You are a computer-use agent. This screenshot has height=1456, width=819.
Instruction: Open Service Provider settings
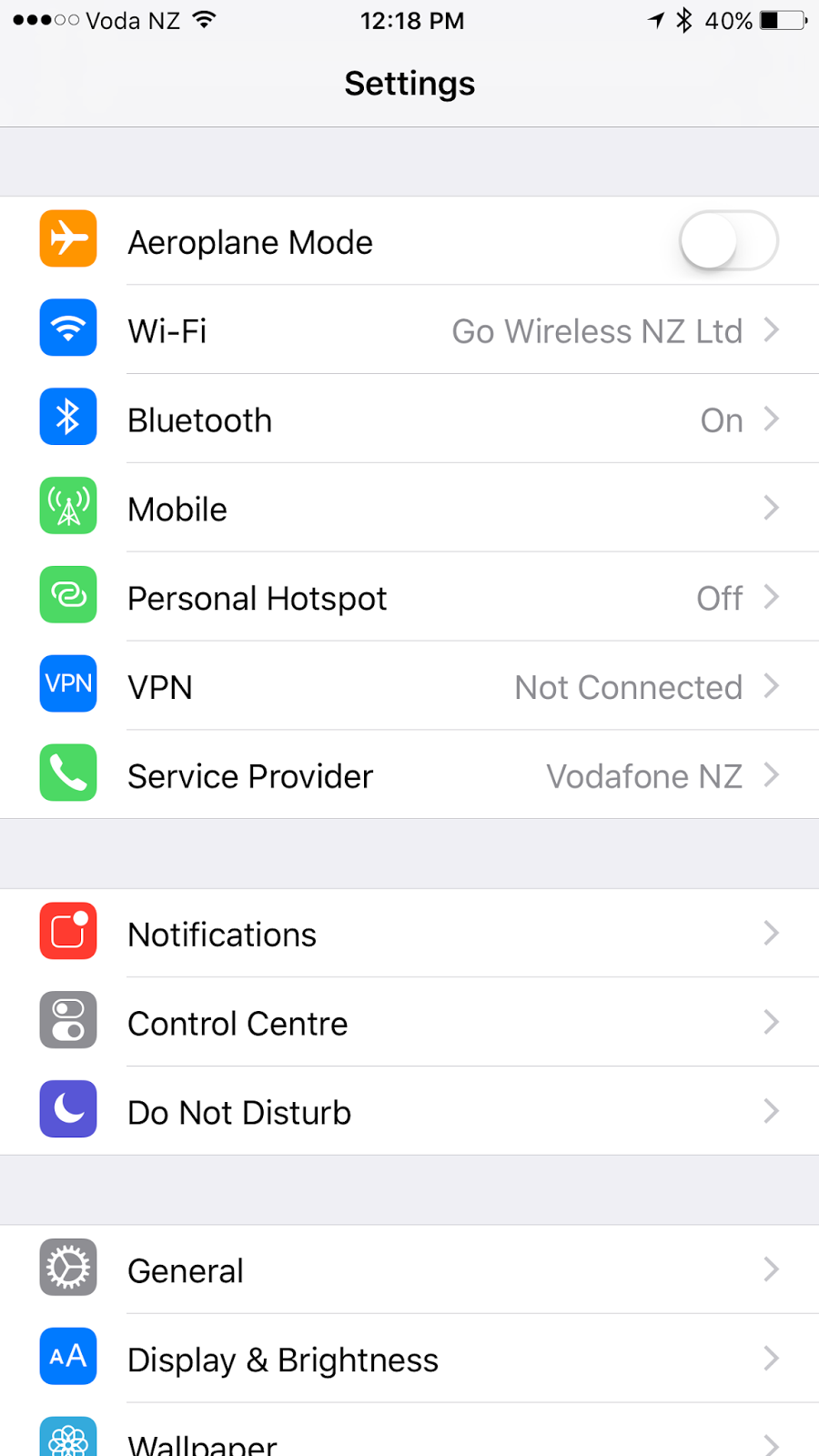point(409,776)
